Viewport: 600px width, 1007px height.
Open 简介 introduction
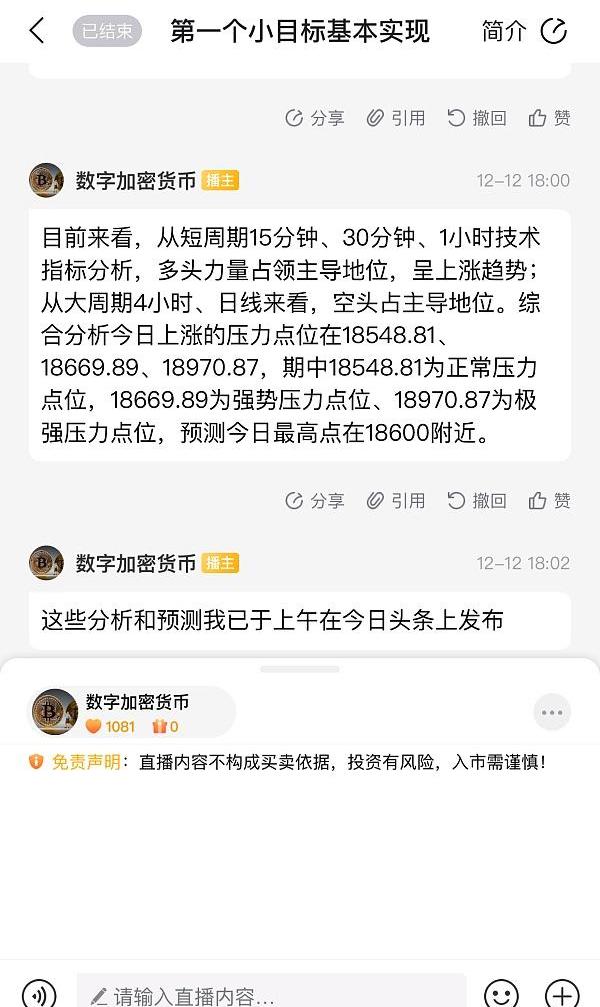[503, 31]
